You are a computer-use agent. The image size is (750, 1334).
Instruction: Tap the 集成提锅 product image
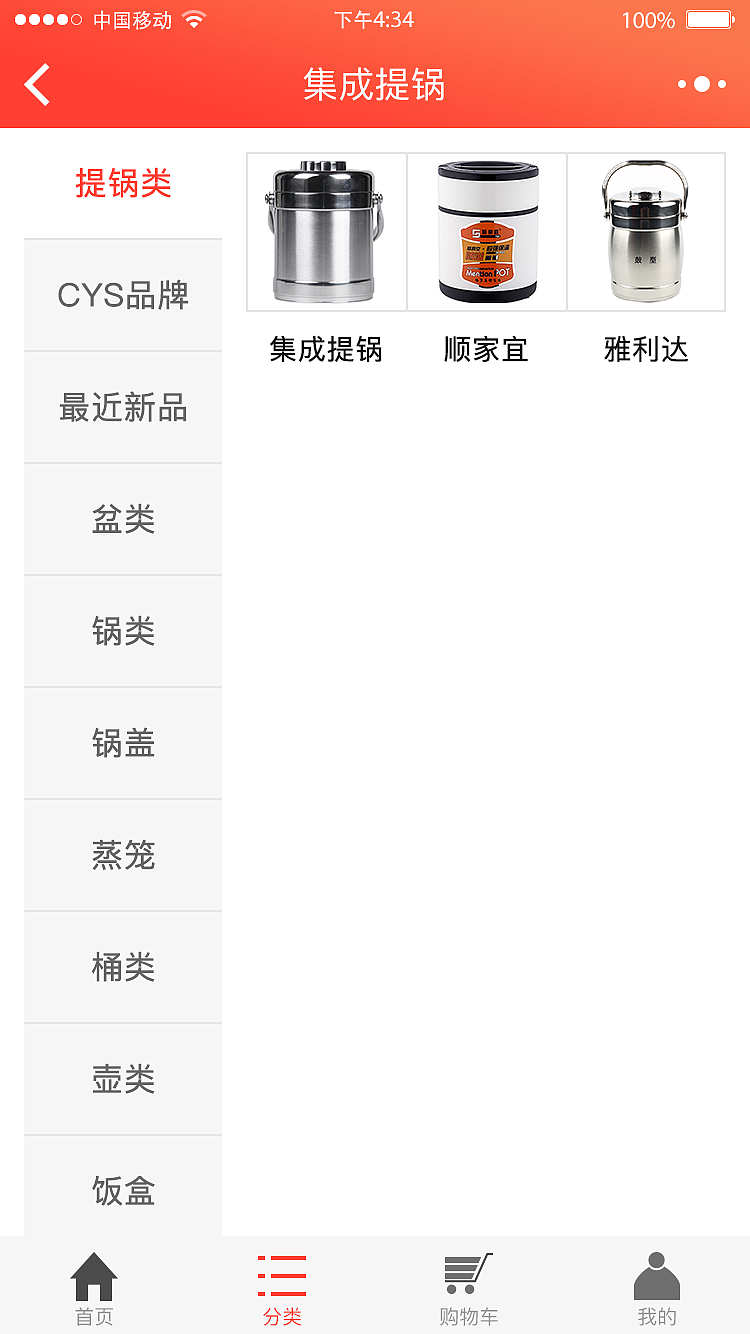pyautogui.click(x=326, y=231)
